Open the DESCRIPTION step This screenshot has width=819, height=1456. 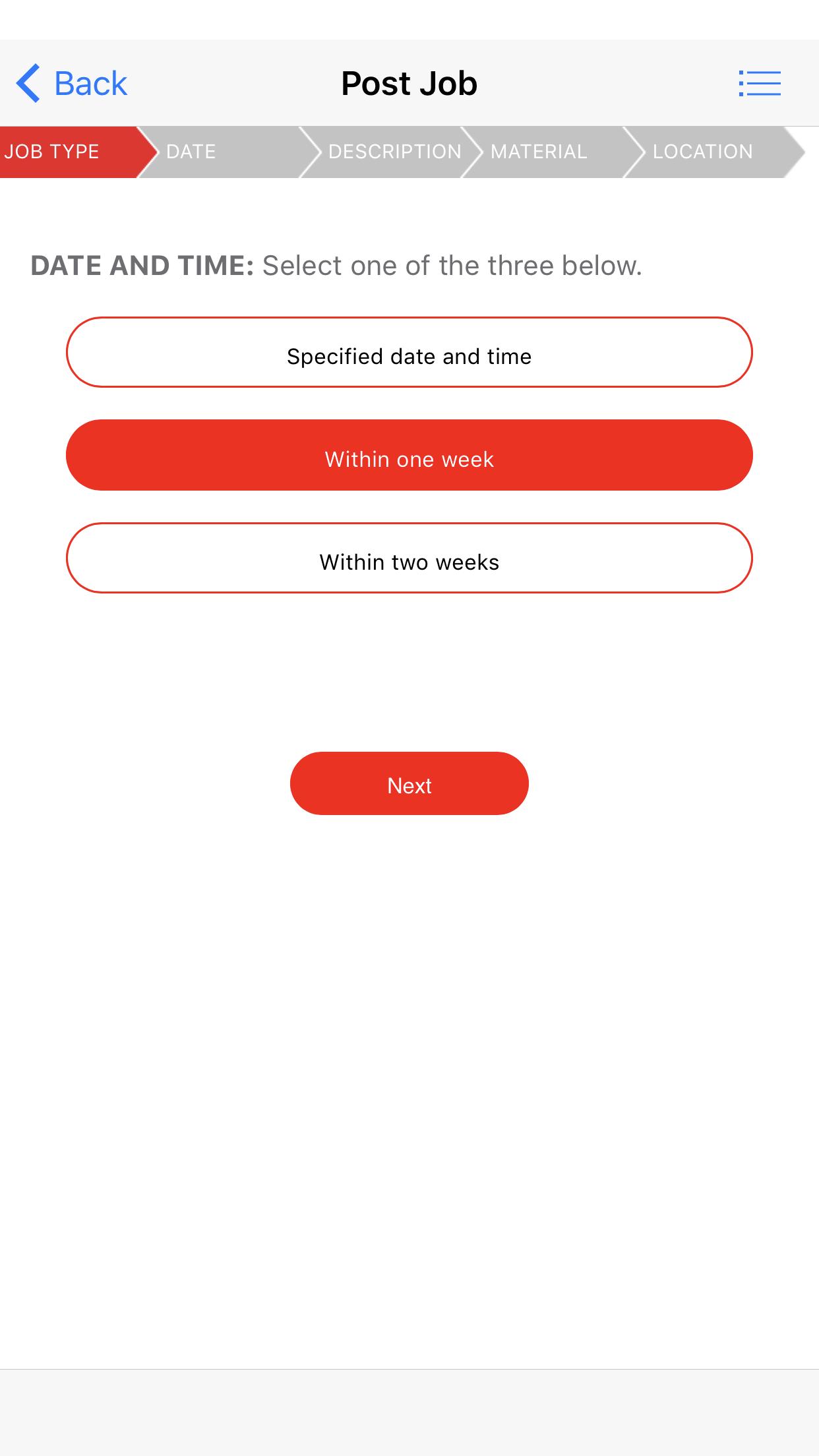389,152
